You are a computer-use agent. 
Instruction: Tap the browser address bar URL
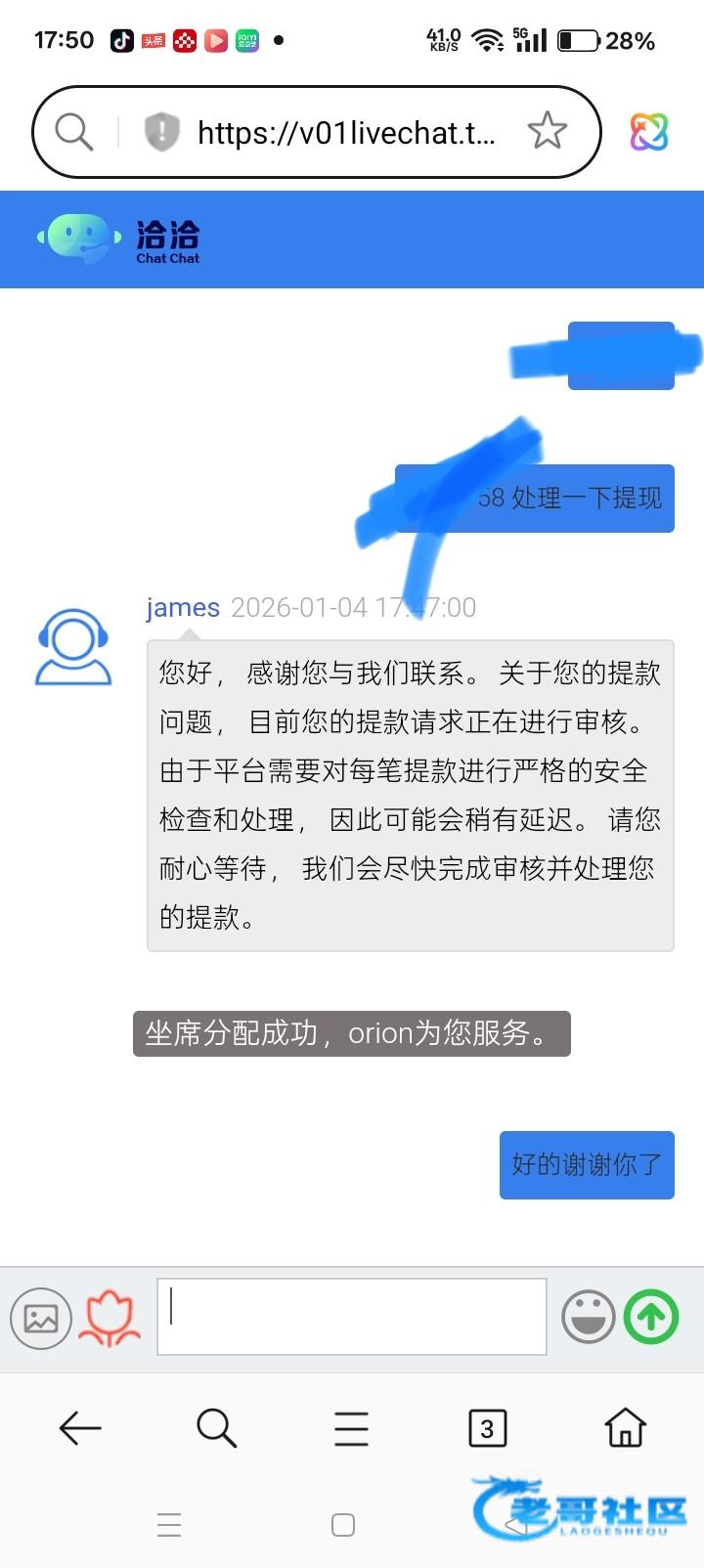[x=346, y=132]
